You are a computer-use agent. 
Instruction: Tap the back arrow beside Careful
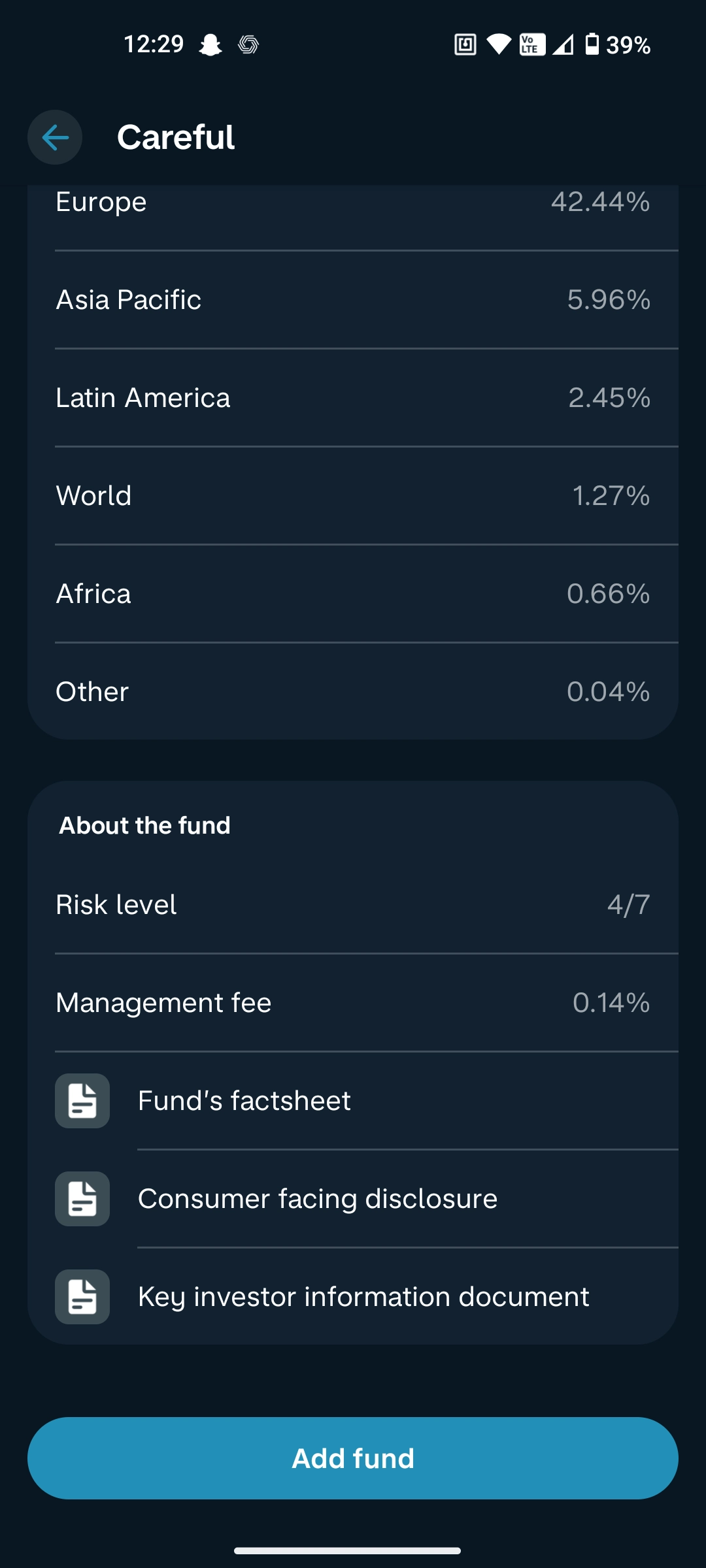(x=55, y=137)
